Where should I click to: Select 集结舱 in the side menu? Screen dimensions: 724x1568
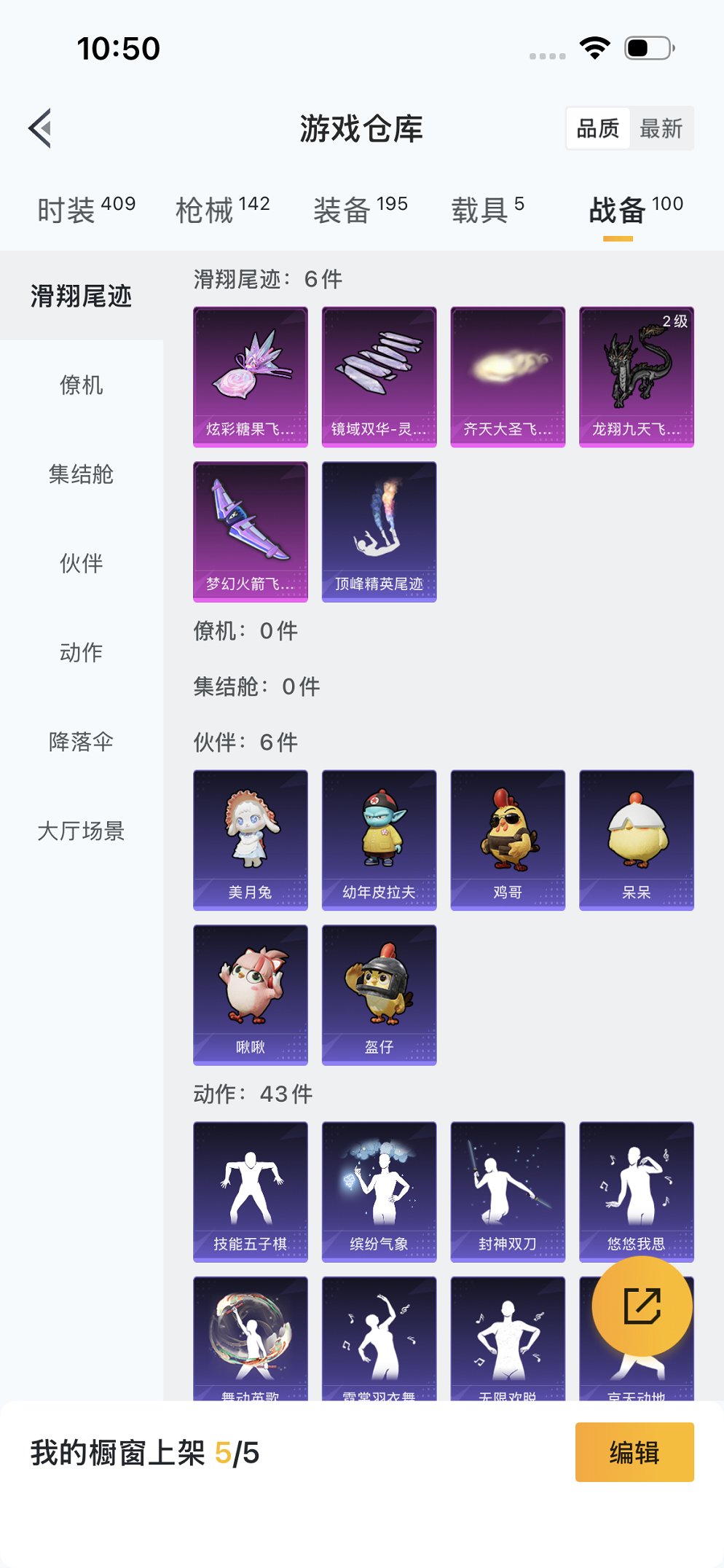click(81, 474)
